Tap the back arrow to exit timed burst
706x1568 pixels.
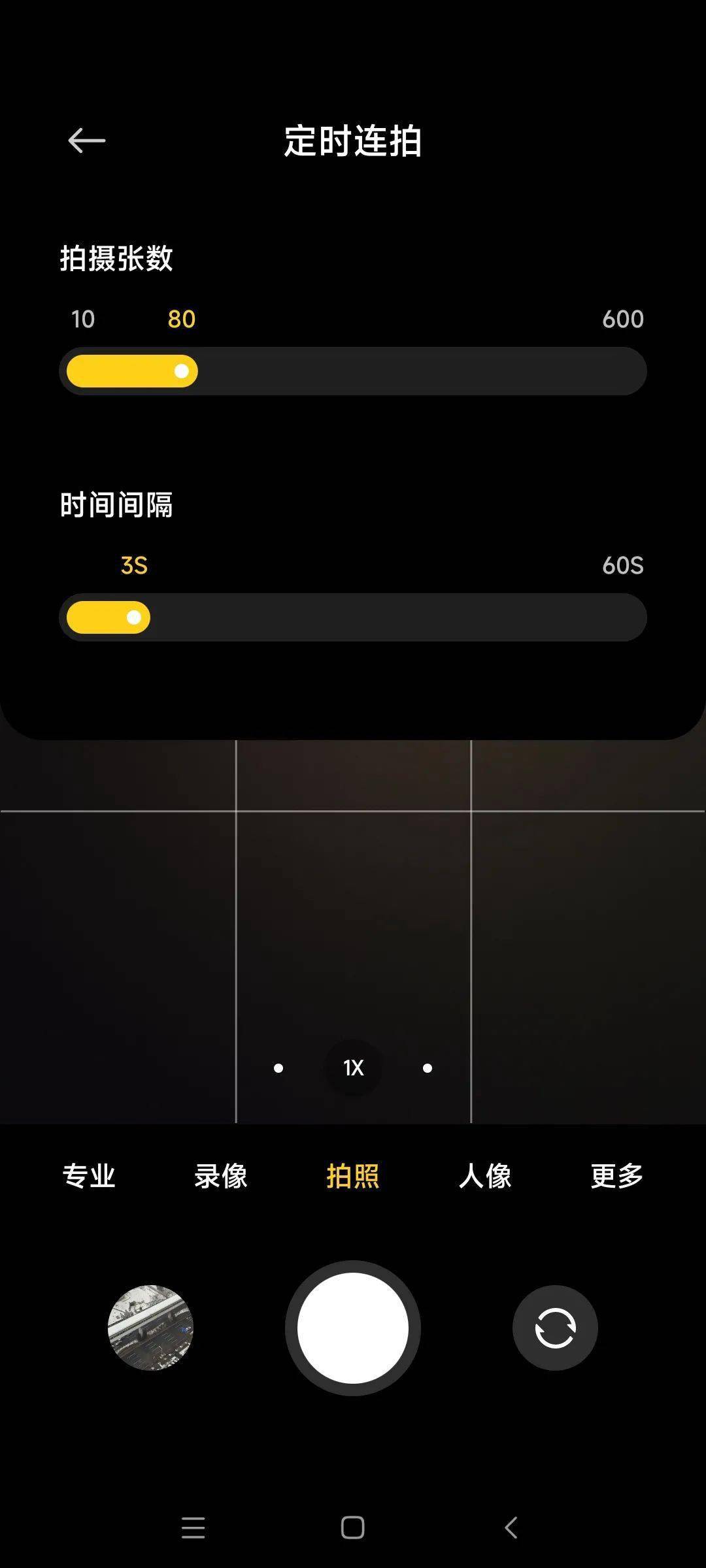pos(86,139)
